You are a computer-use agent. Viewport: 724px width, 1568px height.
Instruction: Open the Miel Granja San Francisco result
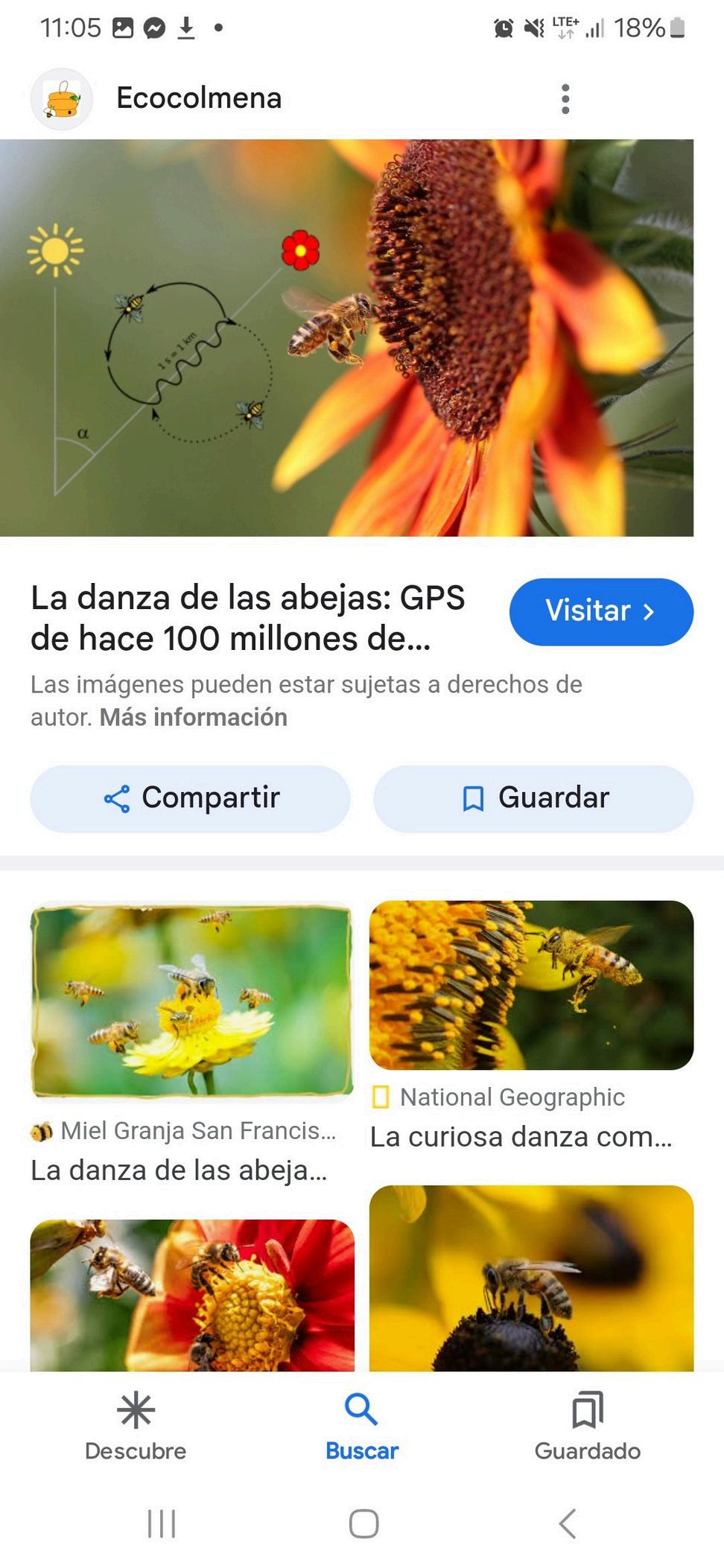pyautogui.click(x=191, y=999)
